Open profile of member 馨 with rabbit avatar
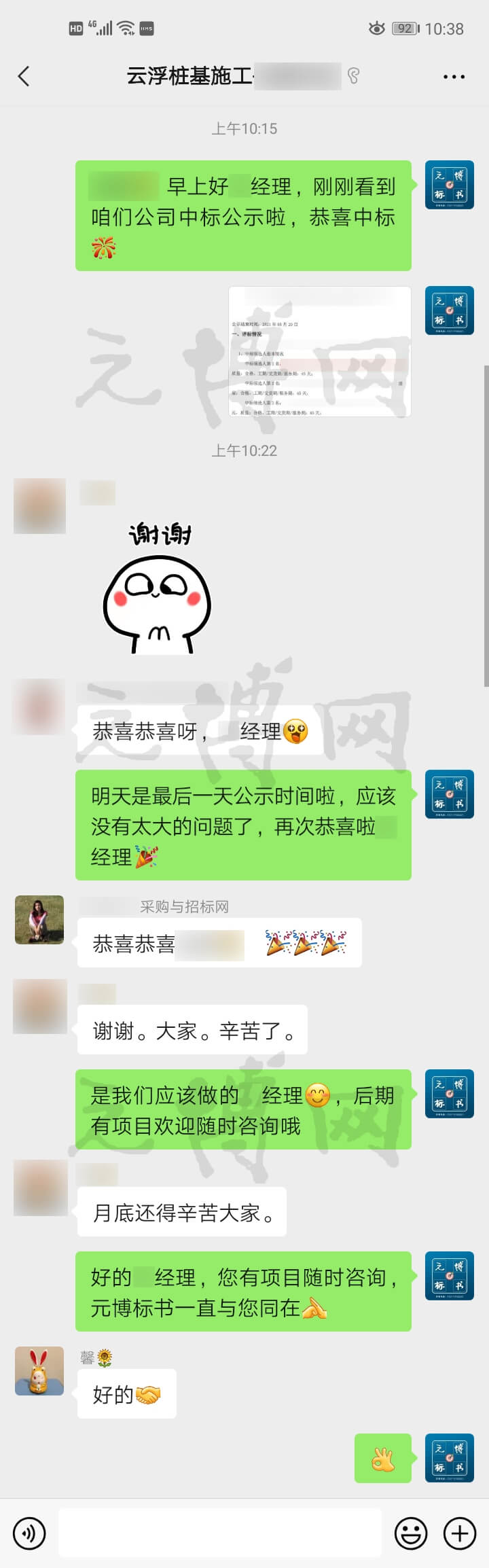Screen dimensions: 489x1568 click(39, 1371)
